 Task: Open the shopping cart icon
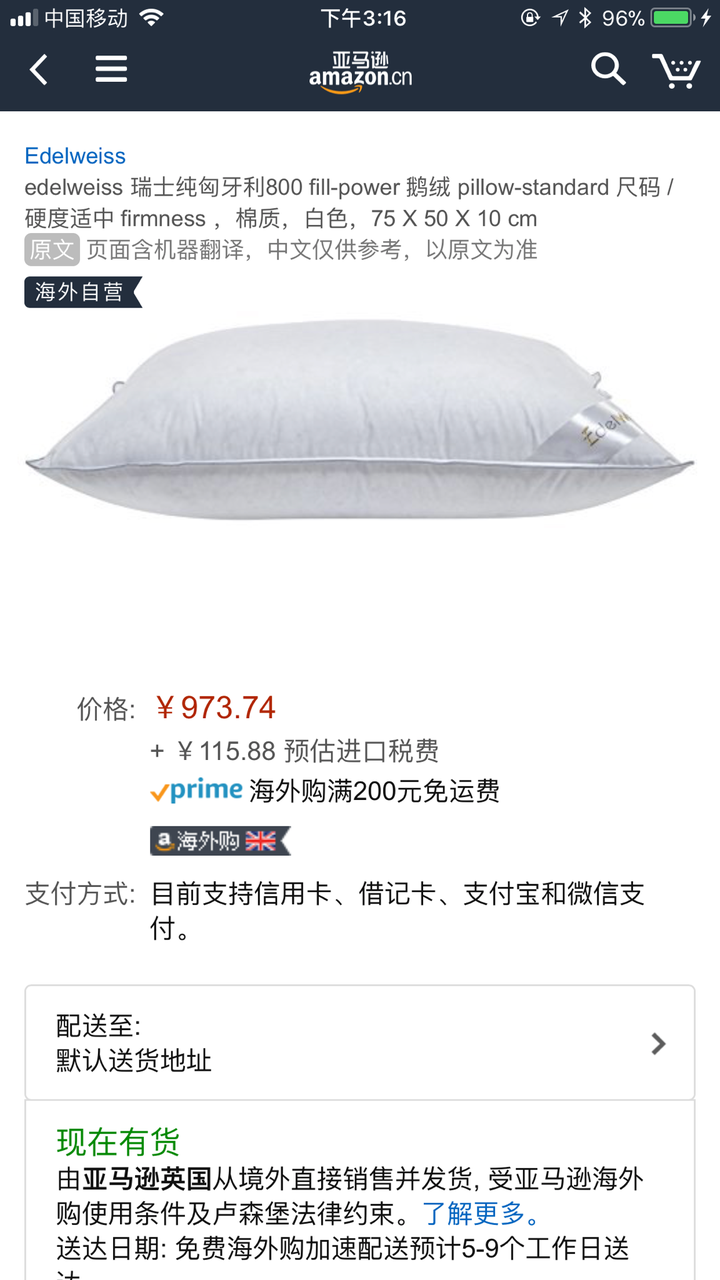pos(678,70)
